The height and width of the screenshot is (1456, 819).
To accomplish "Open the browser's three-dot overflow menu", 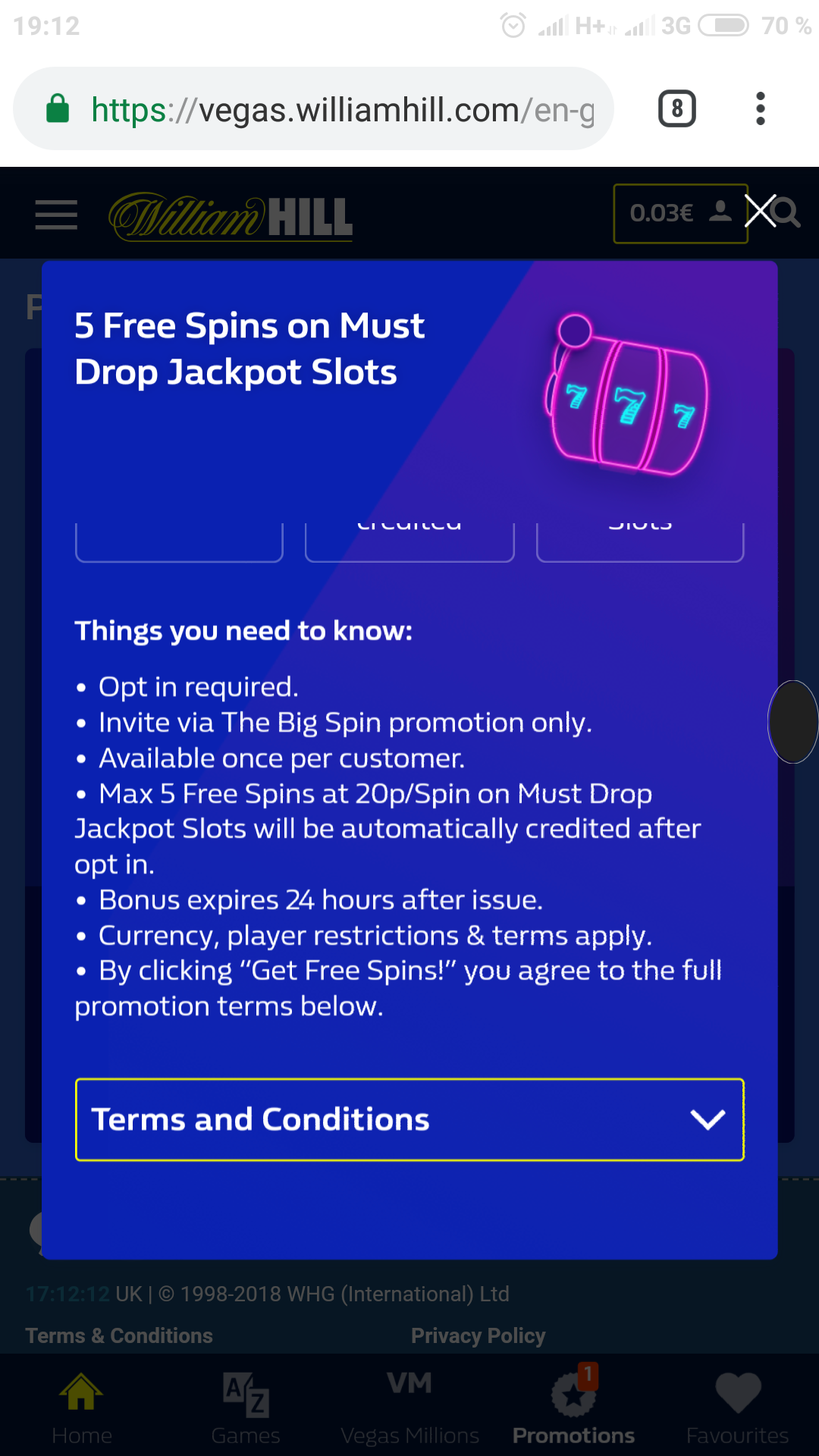I will click(x=760, y=109).
